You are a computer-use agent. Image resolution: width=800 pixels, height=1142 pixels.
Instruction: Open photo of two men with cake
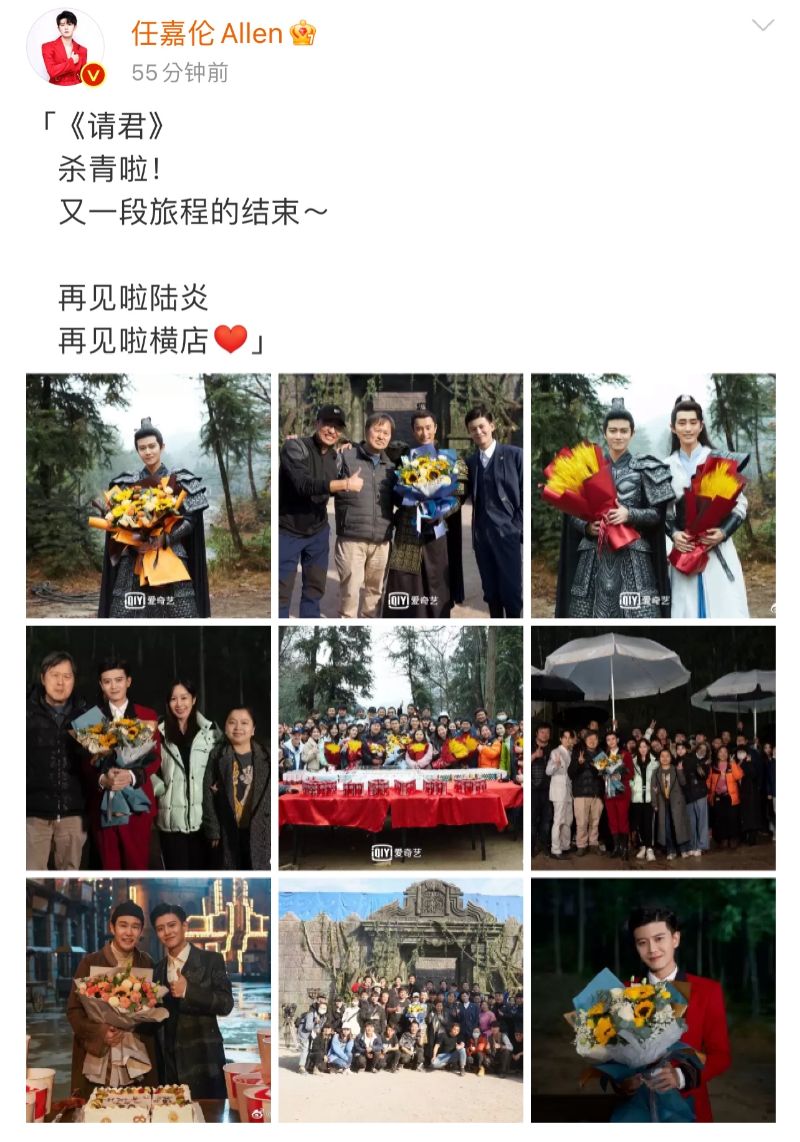[x=148, y=1000]
